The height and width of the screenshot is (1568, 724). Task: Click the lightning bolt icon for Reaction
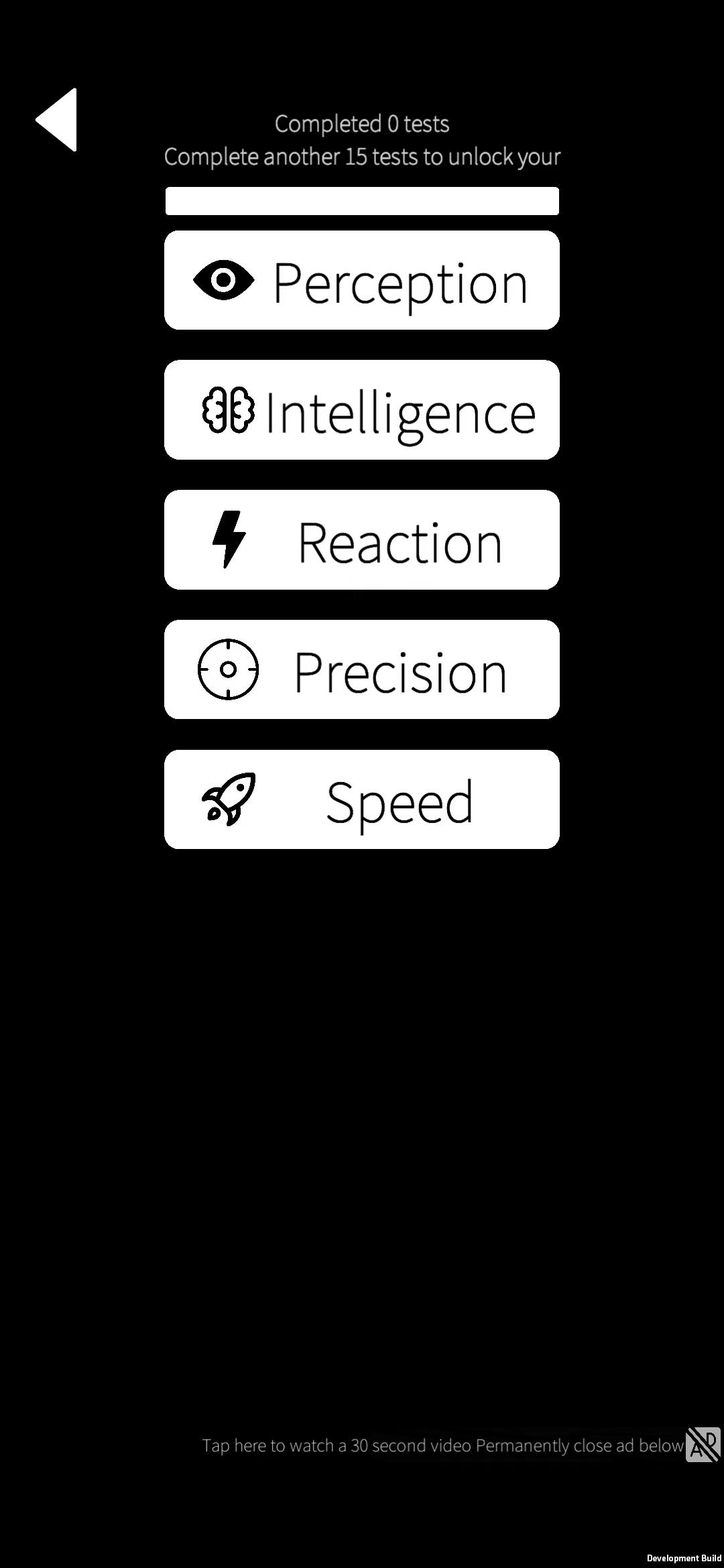point(228,539)
